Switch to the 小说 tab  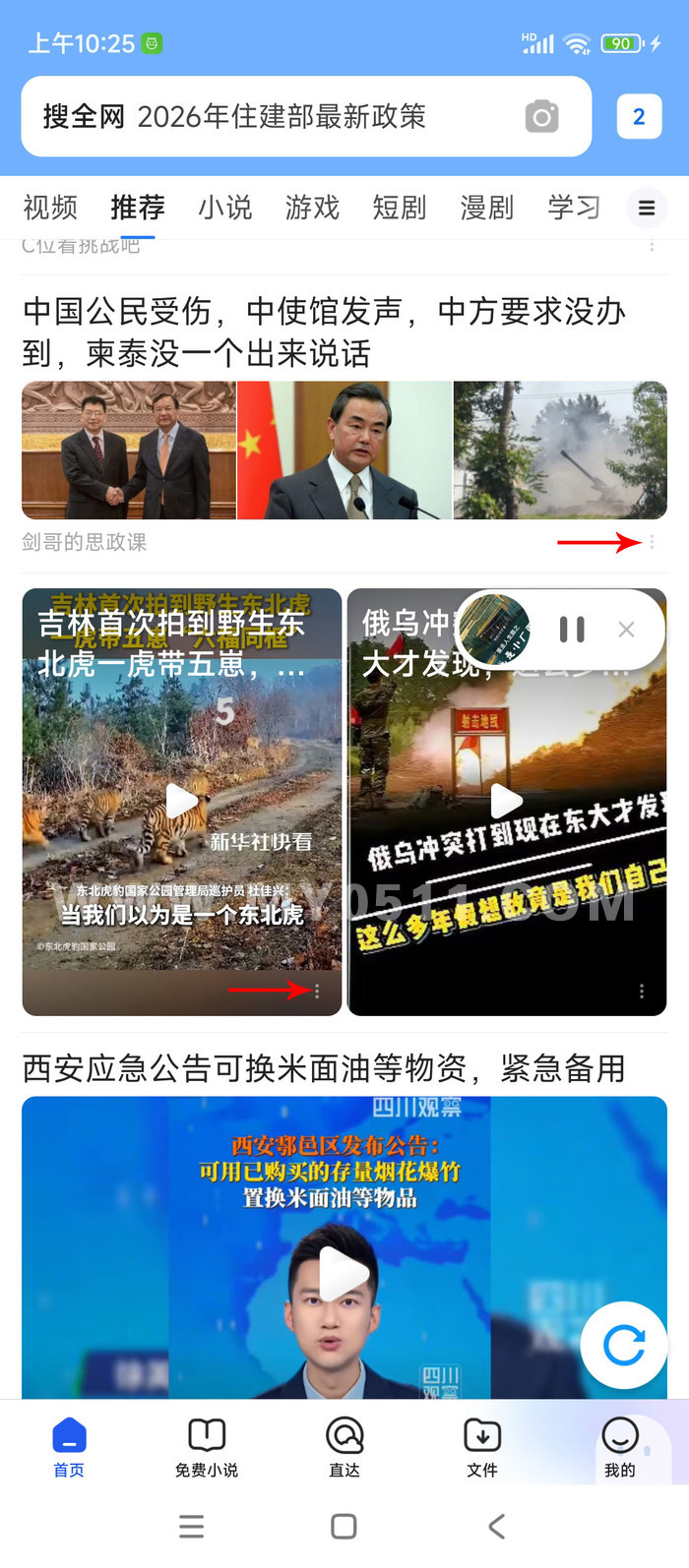click(225, 208)
